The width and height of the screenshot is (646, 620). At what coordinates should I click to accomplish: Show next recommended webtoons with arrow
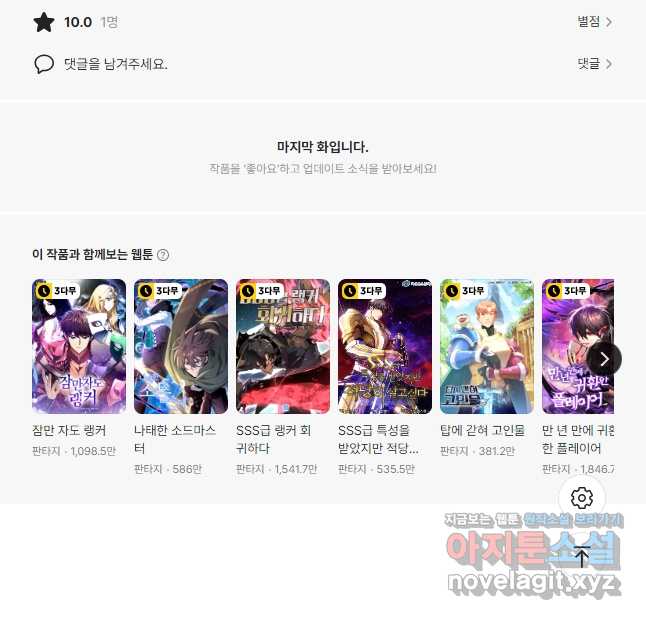coord(604,359)
